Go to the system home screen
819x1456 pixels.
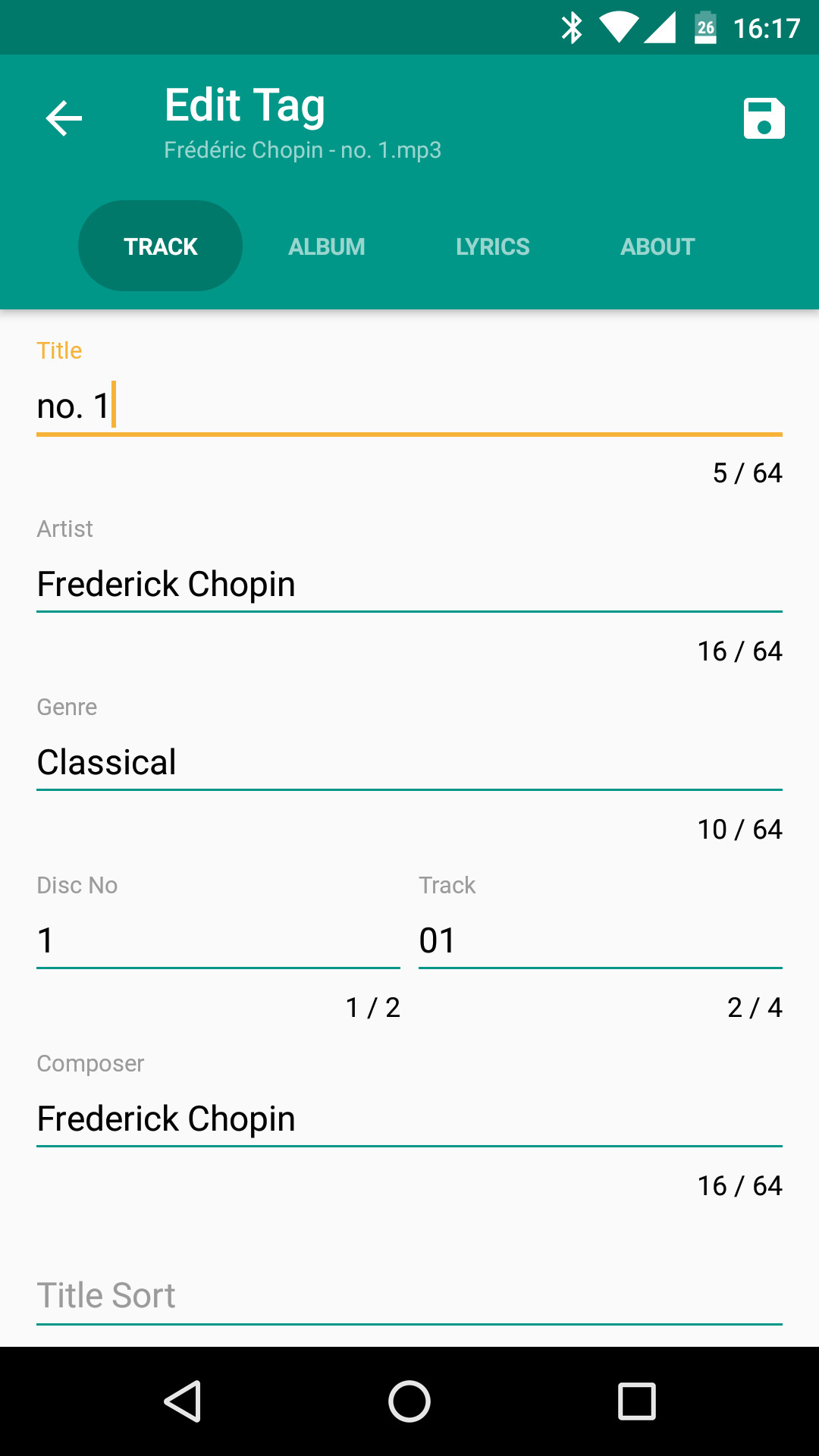[x=409, y=1401]
